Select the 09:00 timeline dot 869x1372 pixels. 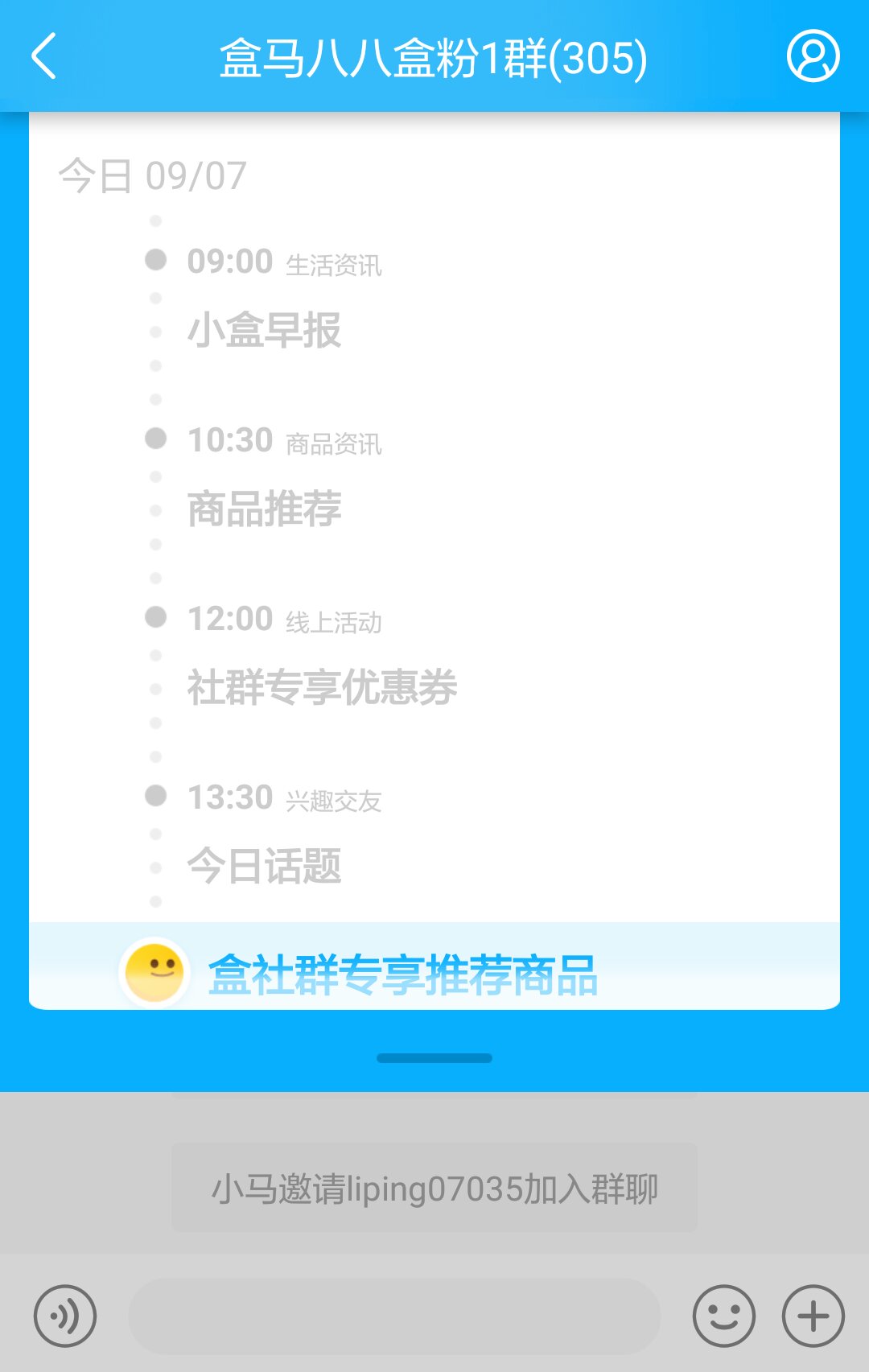point(154,260)
